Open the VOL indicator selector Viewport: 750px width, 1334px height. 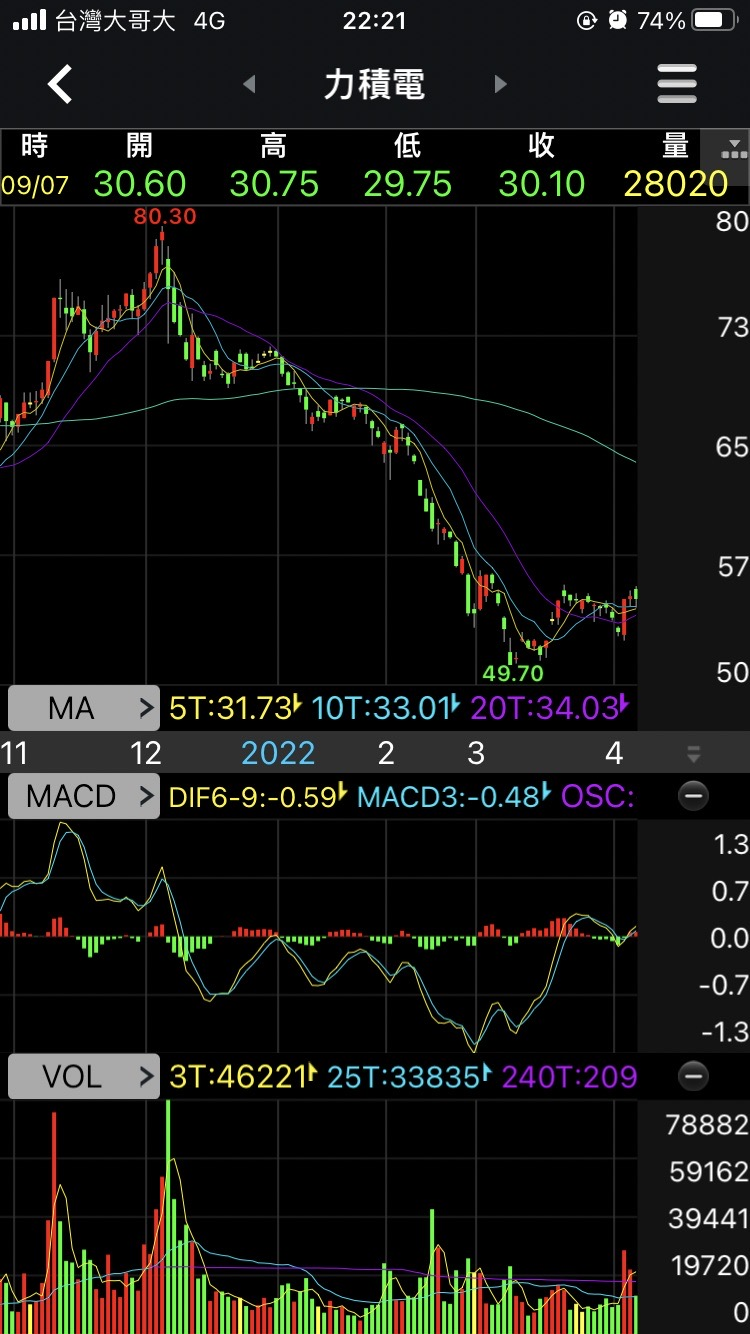83,1076
